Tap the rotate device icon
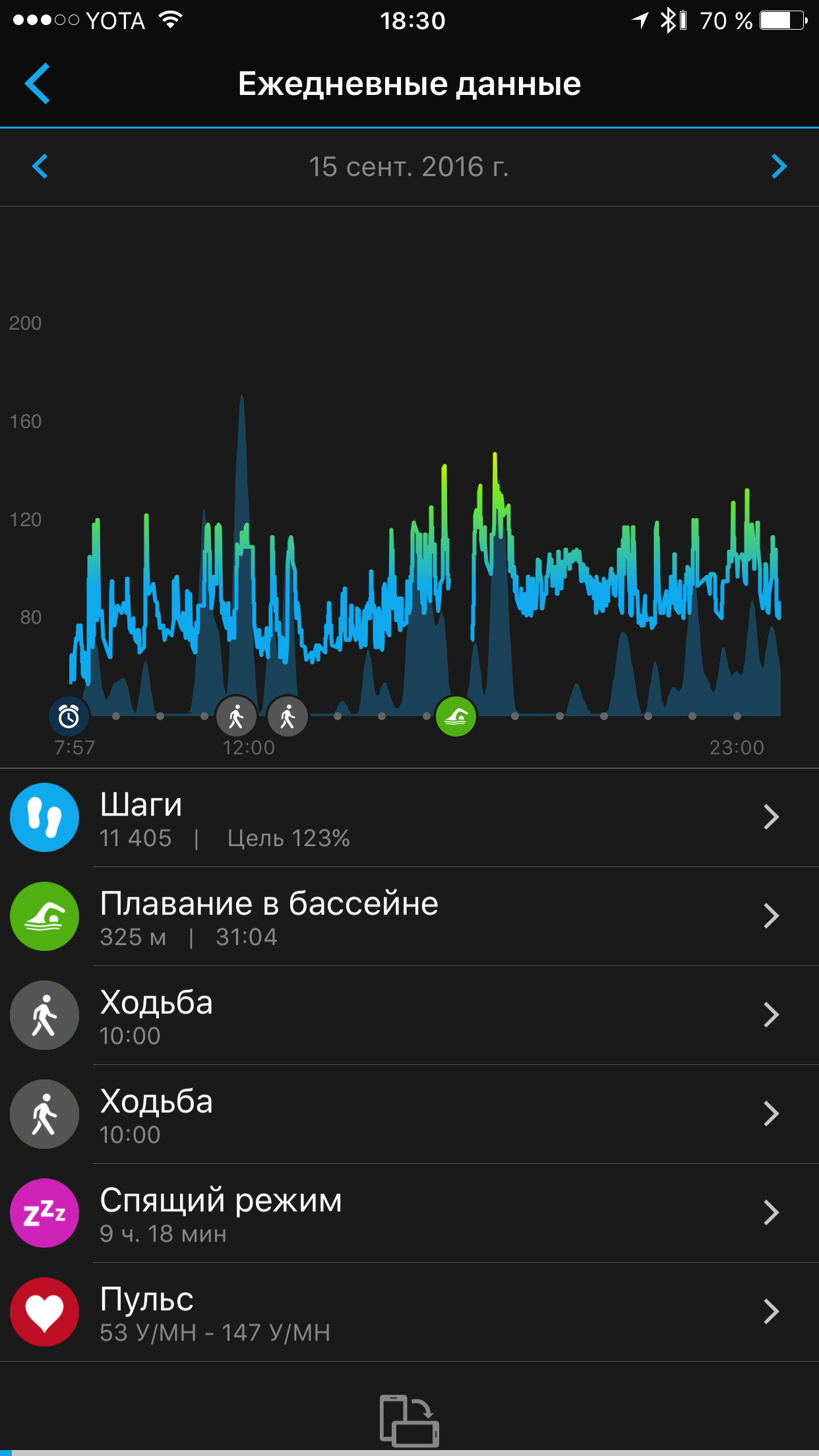This screenshot has height=1456, width=819. click(x=409, y=1420)
